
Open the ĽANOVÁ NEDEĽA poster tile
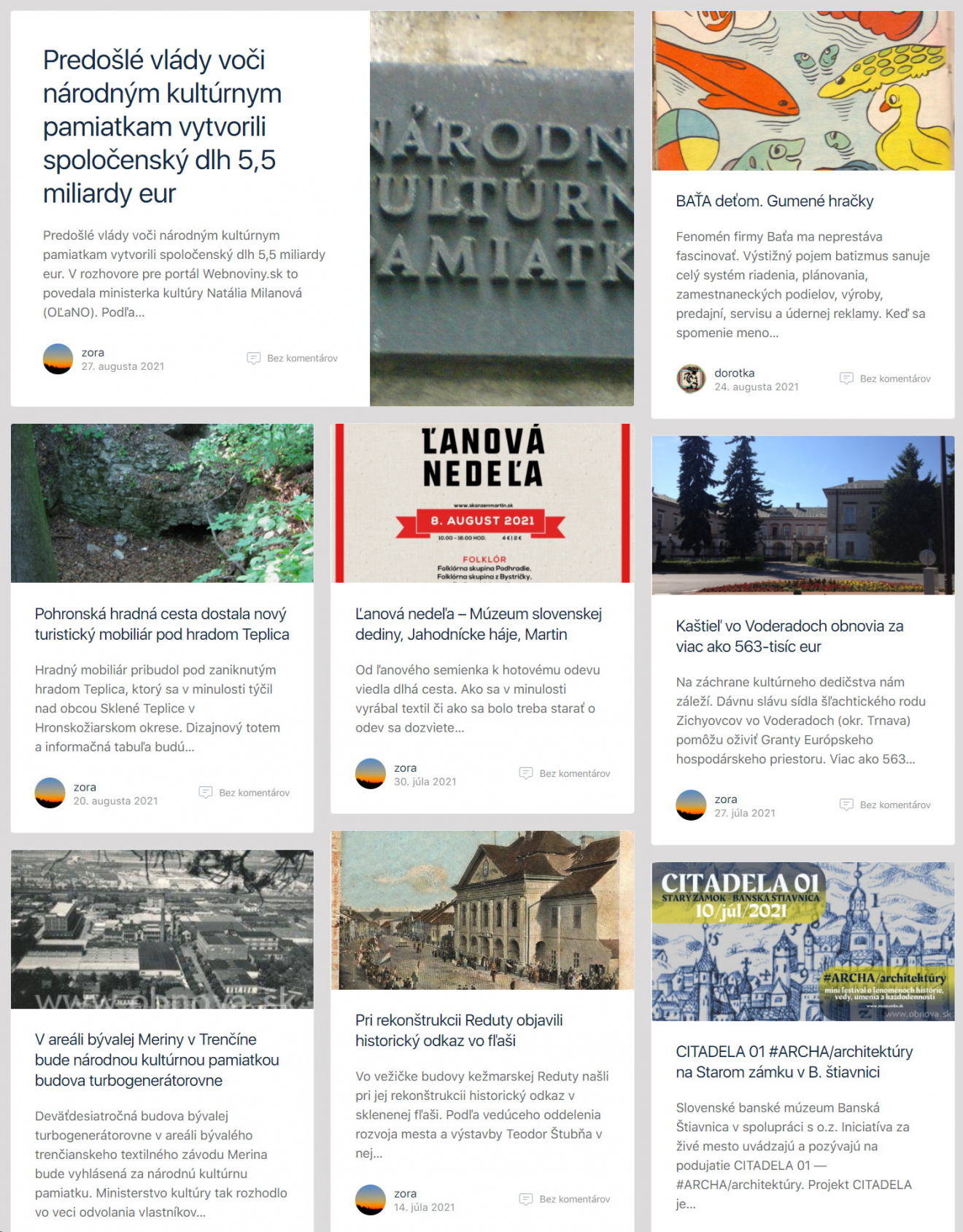pyautogui.click(x=482, y=503)
